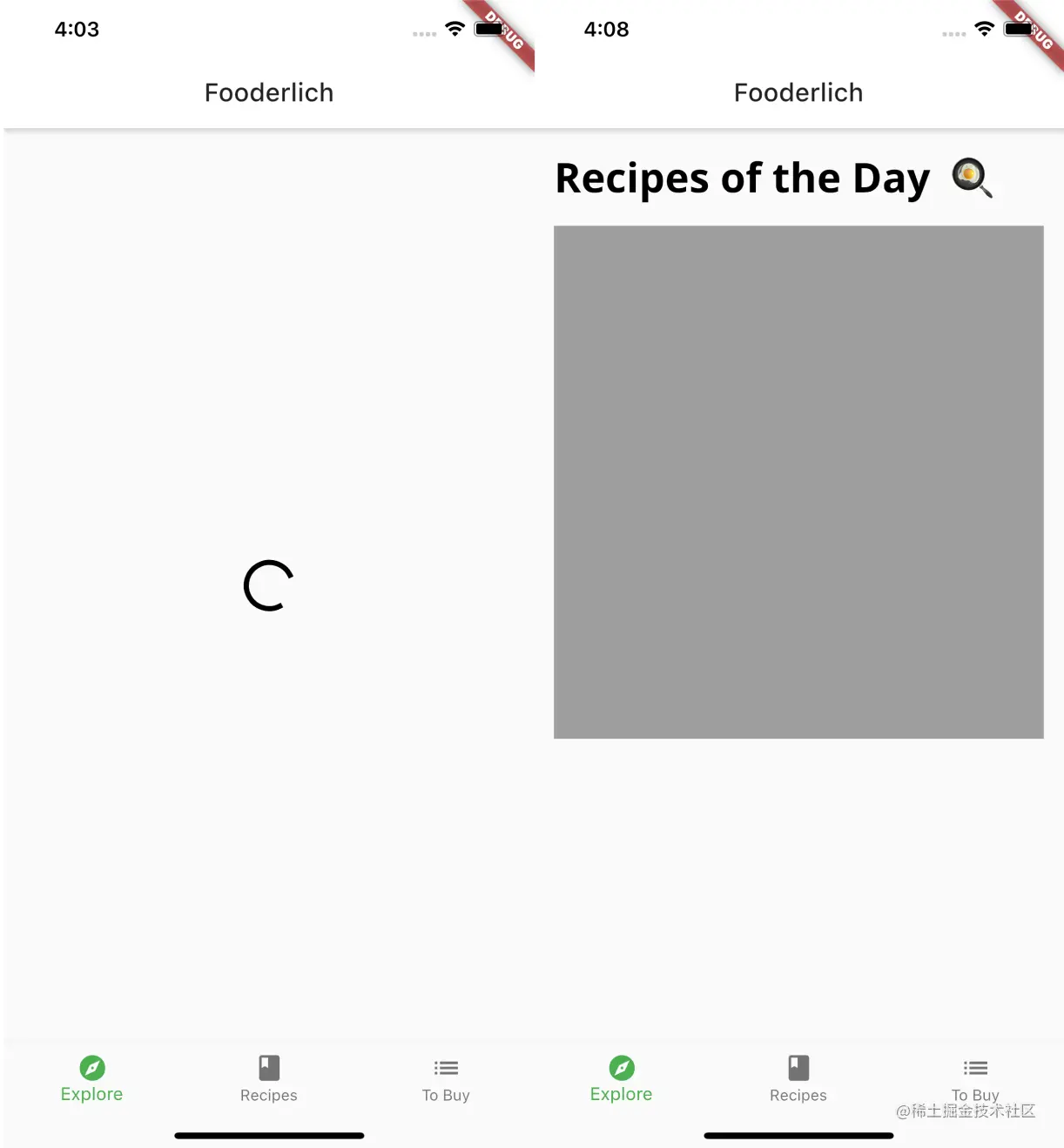
Task: Open Recipes tab below Recipes of the Day
Action: (798, 1079)
